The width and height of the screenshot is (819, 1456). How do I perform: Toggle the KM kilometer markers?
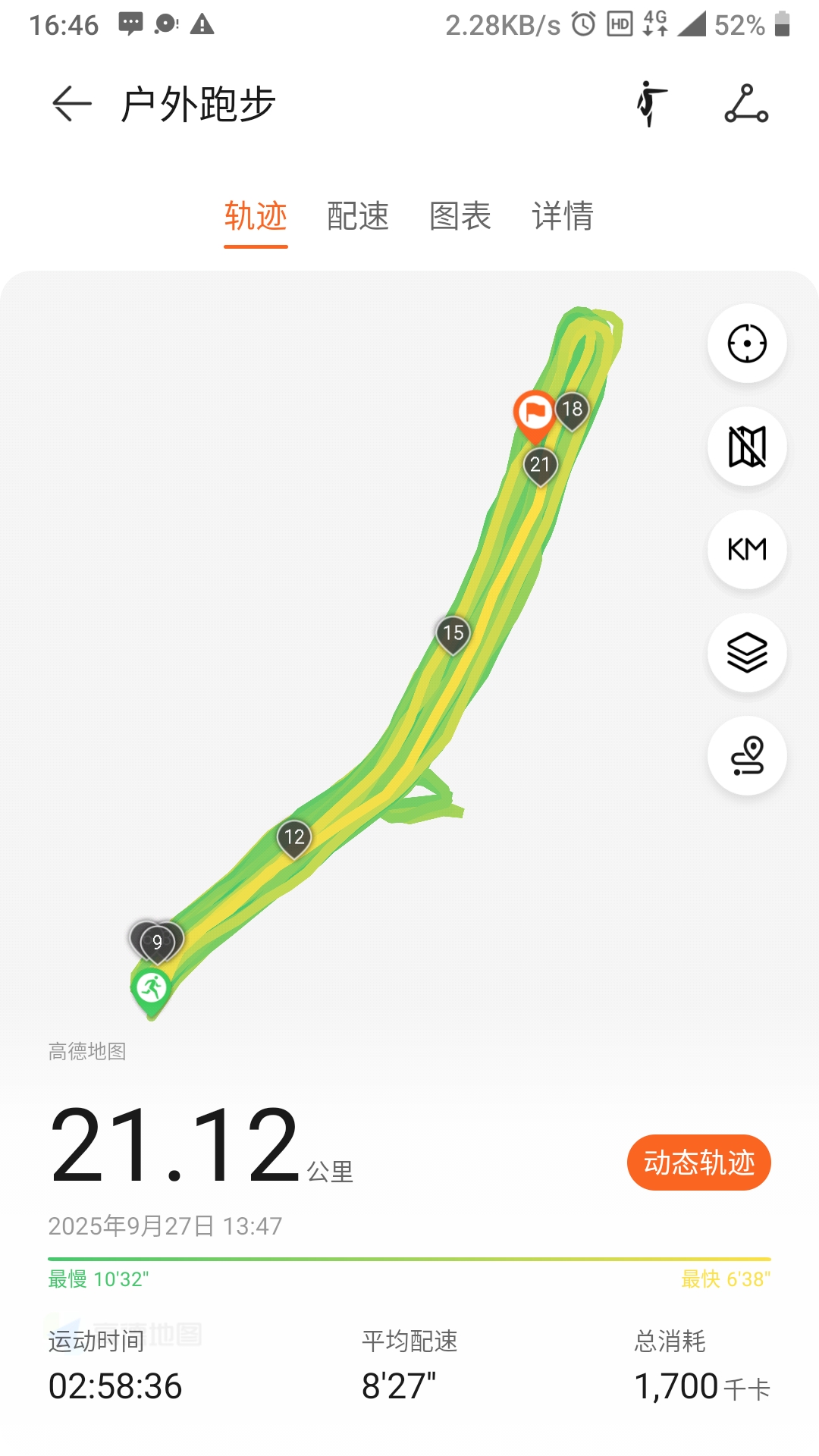click(747, 550)
